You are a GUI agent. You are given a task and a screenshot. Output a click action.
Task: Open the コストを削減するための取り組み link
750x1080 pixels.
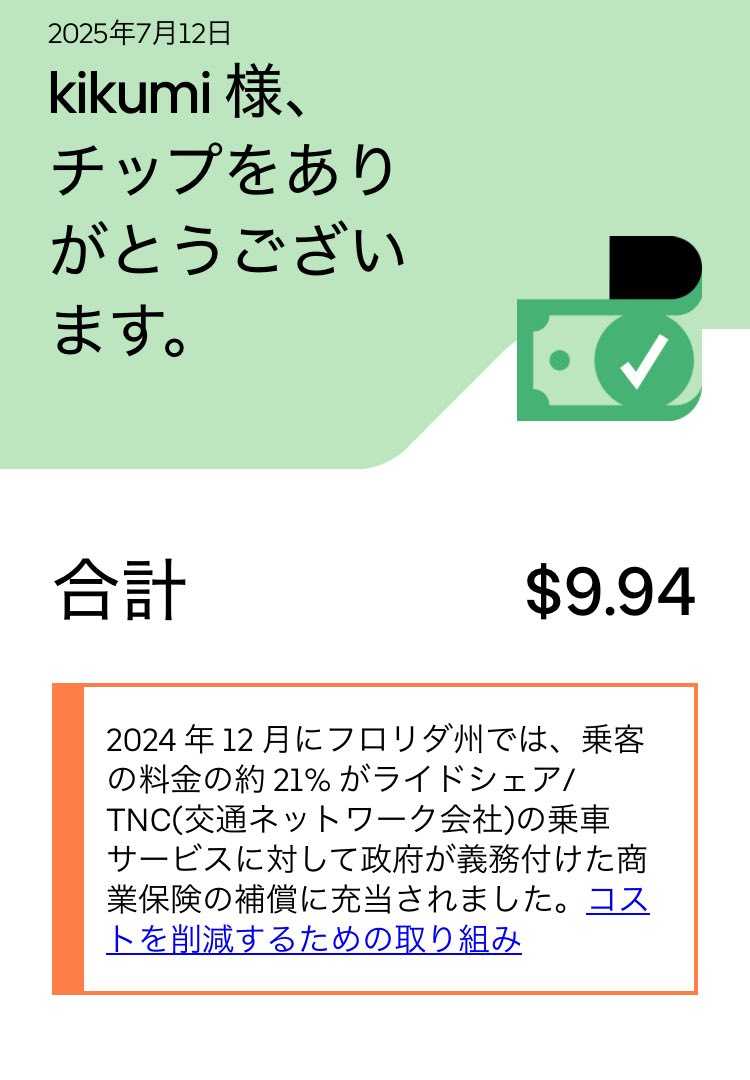click(314, 940)
